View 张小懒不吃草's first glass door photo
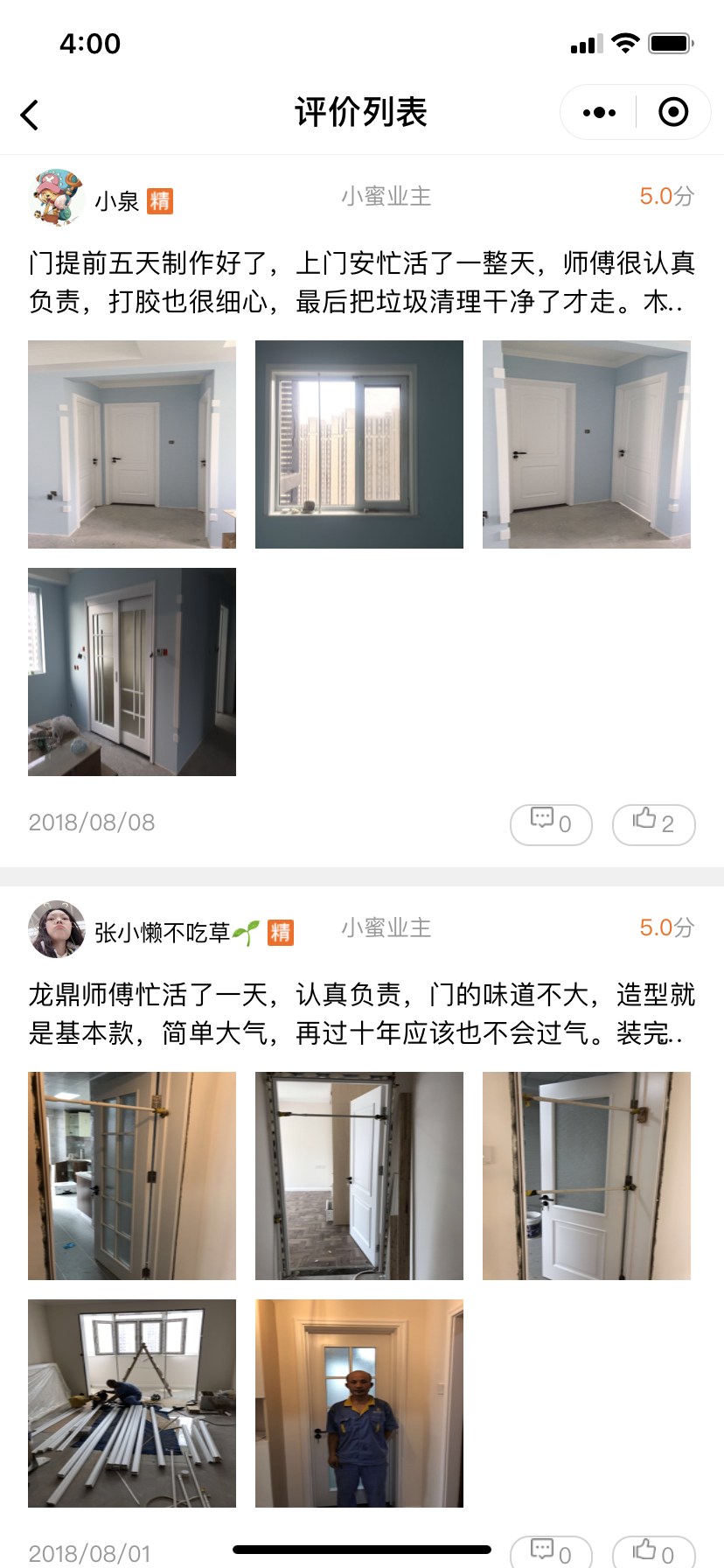 pyautogui.click(x=132, y=1176)
